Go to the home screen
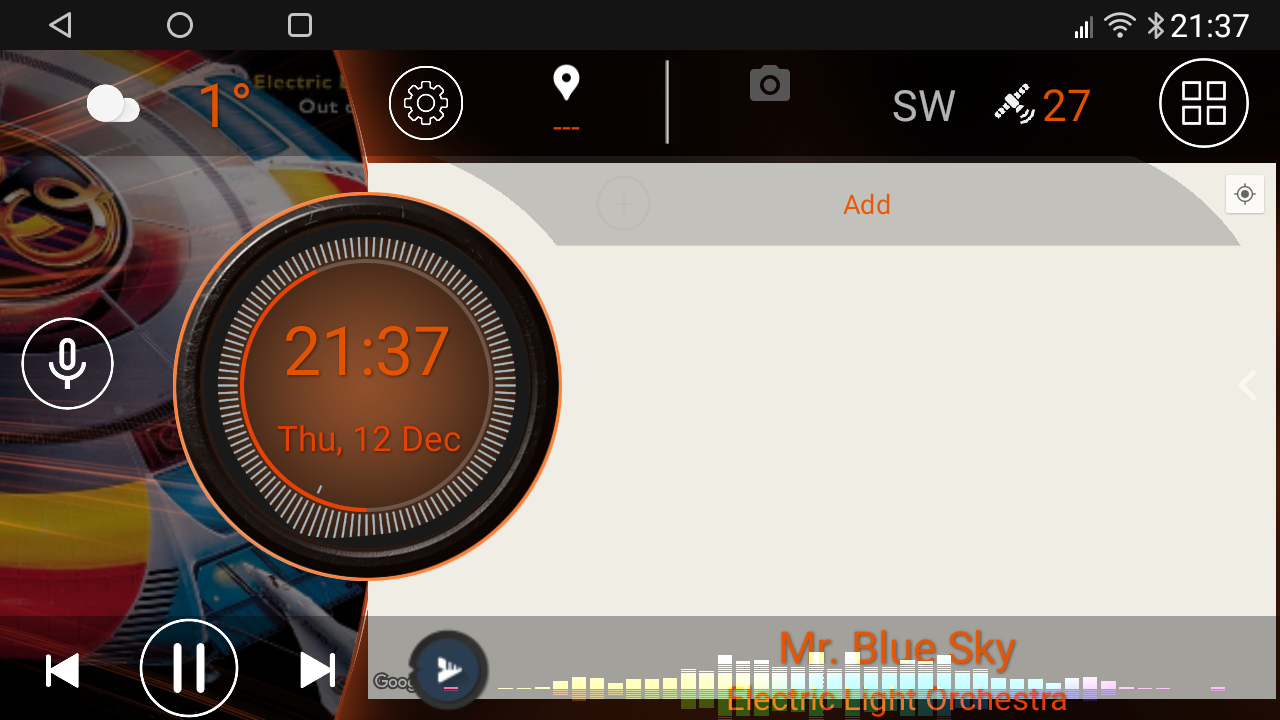The image size is (1280, 720). click(x=180, y=25)
